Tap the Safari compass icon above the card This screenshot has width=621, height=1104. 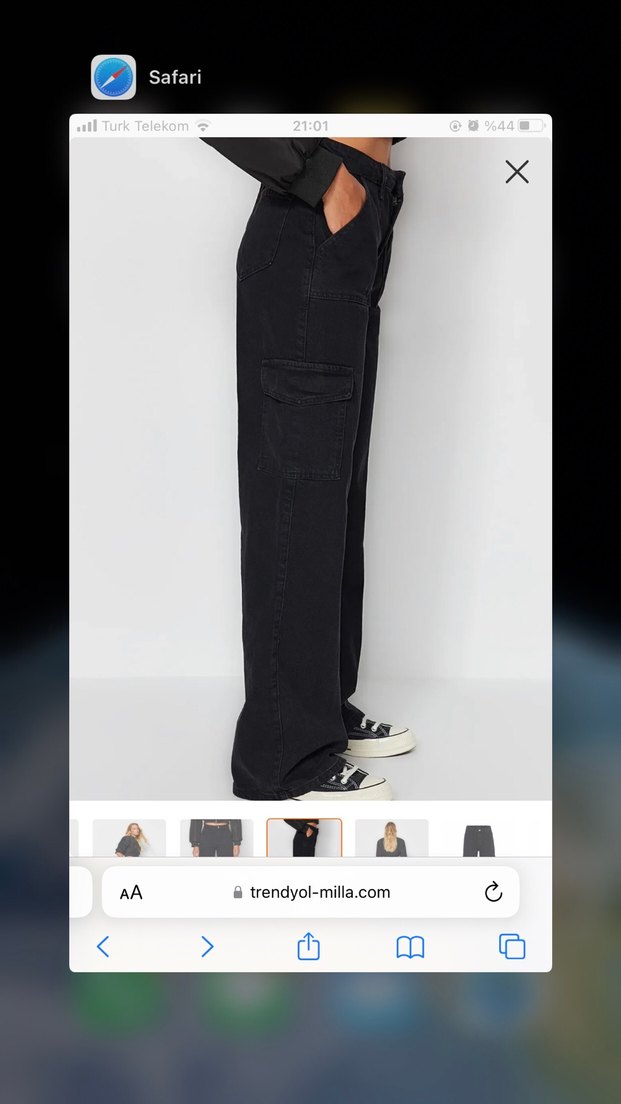tap(113, 77)
